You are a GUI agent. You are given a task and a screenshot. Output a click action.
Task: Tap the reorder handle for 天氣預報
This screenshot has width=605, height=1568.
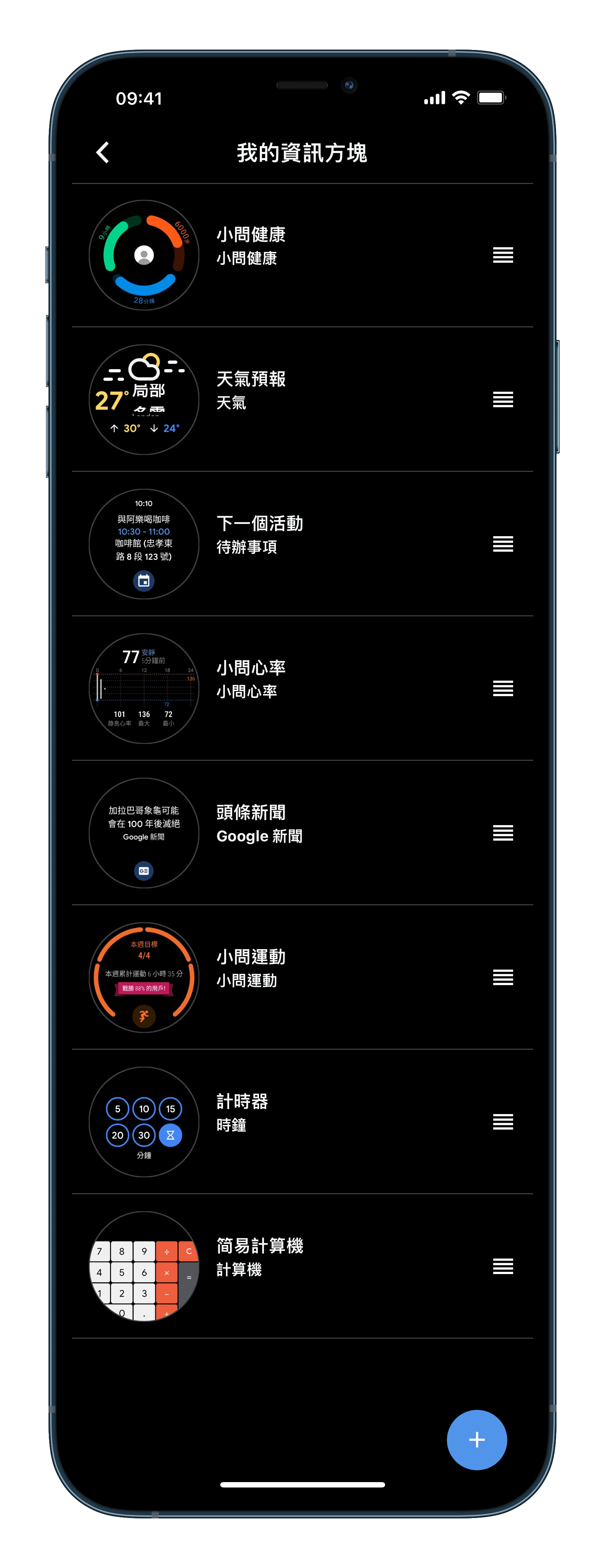[x=503, y=399]
